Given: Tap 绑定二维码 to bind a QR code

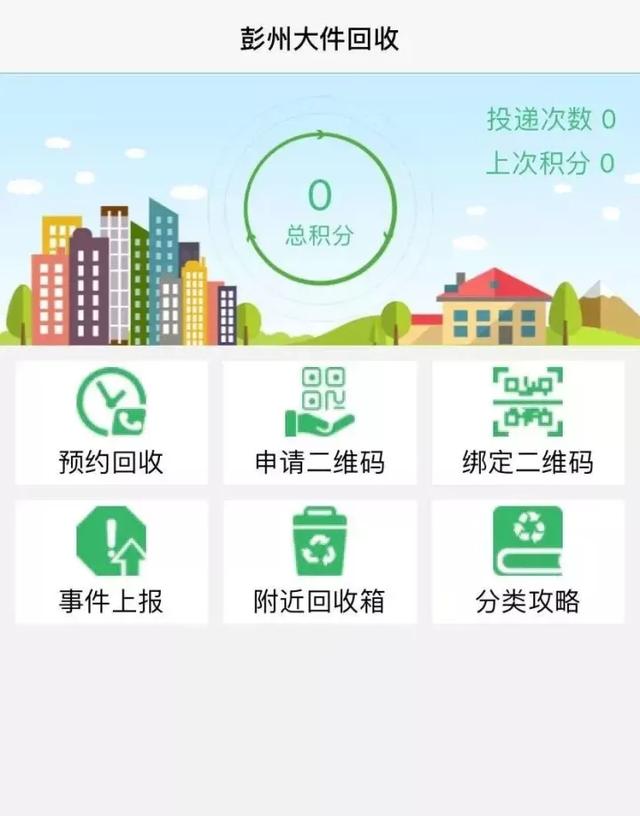Looking at the screenshot, I should click(528, 423).
